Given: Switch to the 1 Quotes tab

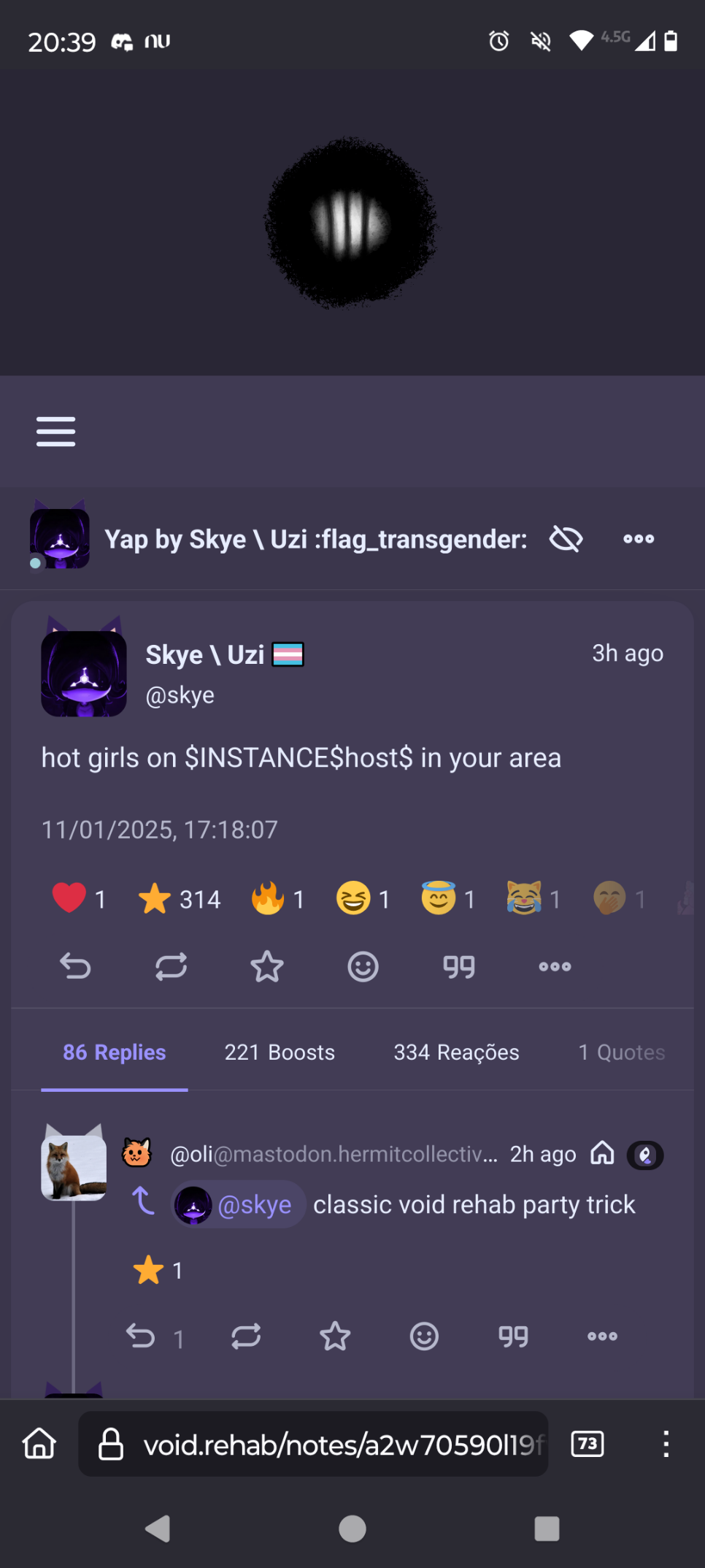Looking at the screenshot, I should pyautogui.click(x=622, y=1052).
